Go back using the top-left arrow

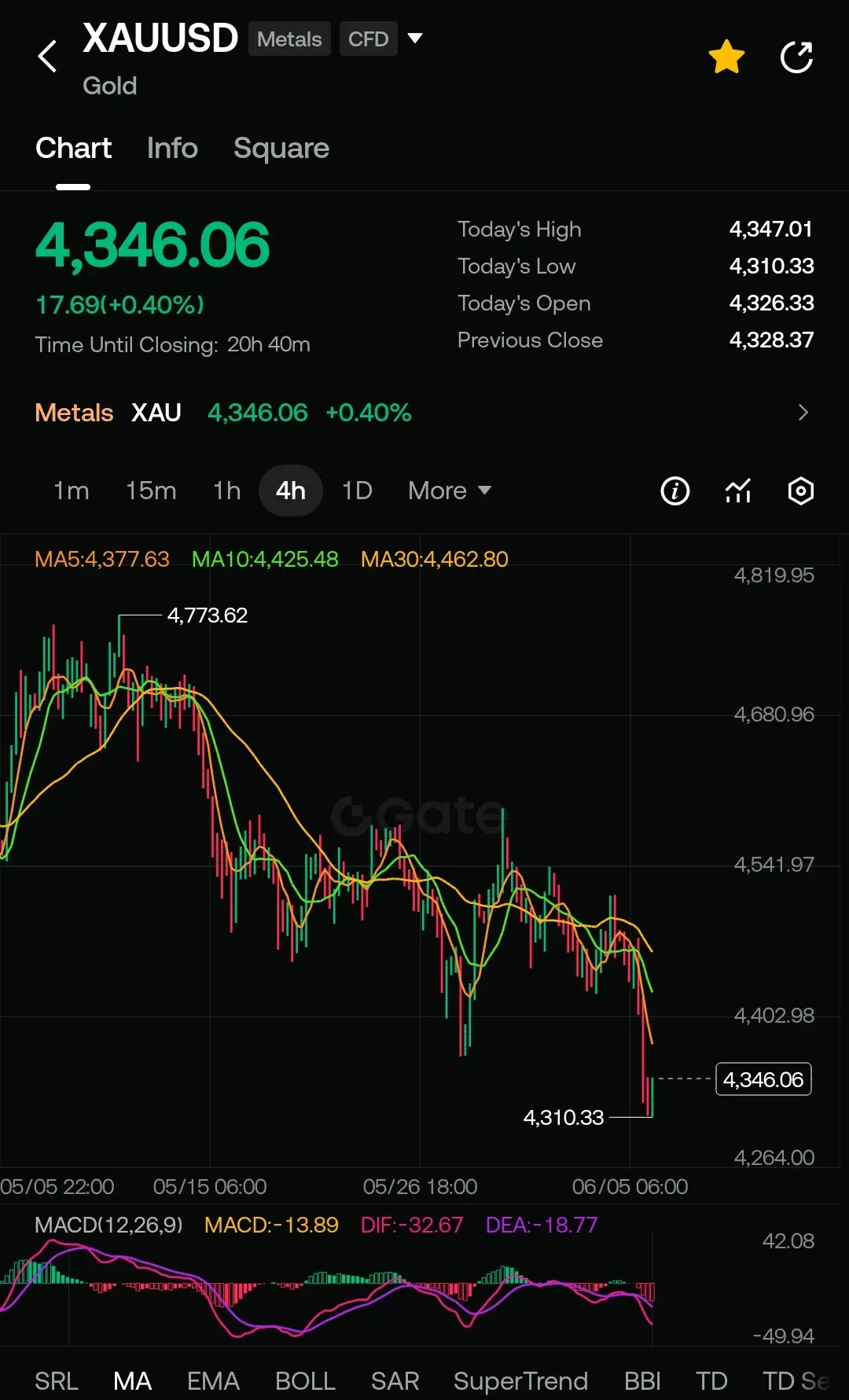click(48, 57)
